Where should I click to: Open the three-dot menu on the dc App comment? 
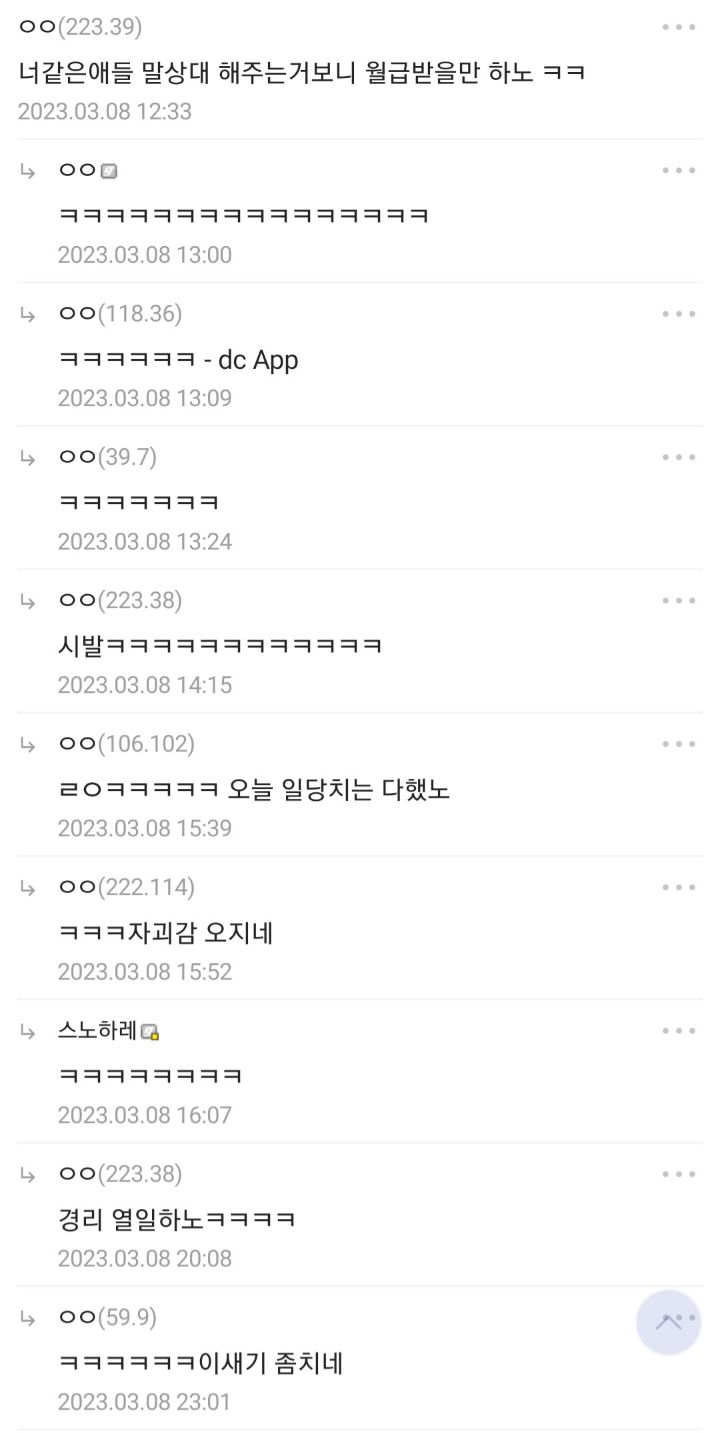coord(680,313)
